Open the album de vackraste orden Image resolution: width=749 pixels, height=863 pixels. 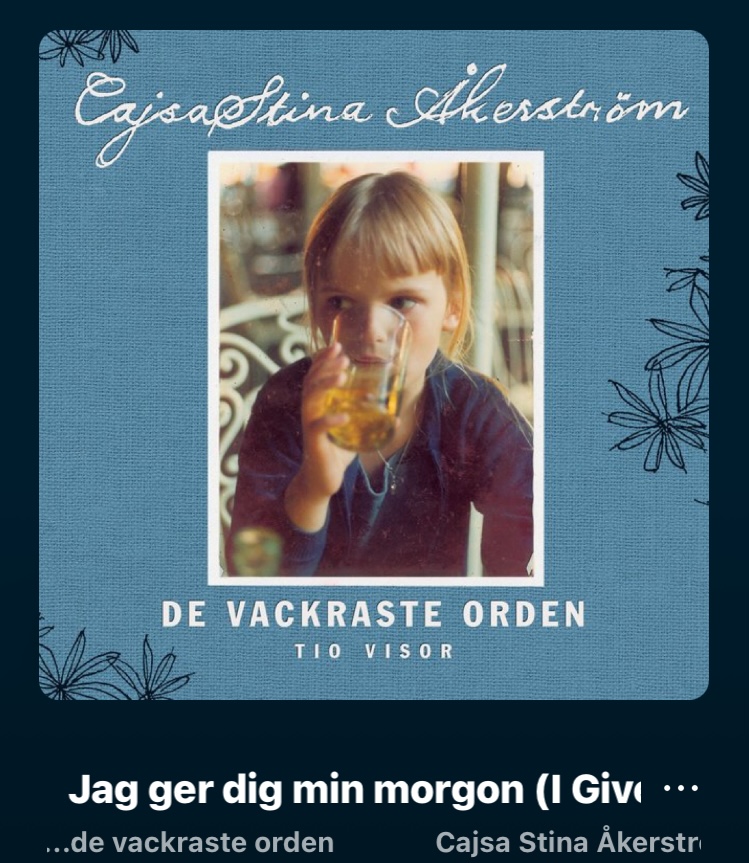(x=190, y=843)
